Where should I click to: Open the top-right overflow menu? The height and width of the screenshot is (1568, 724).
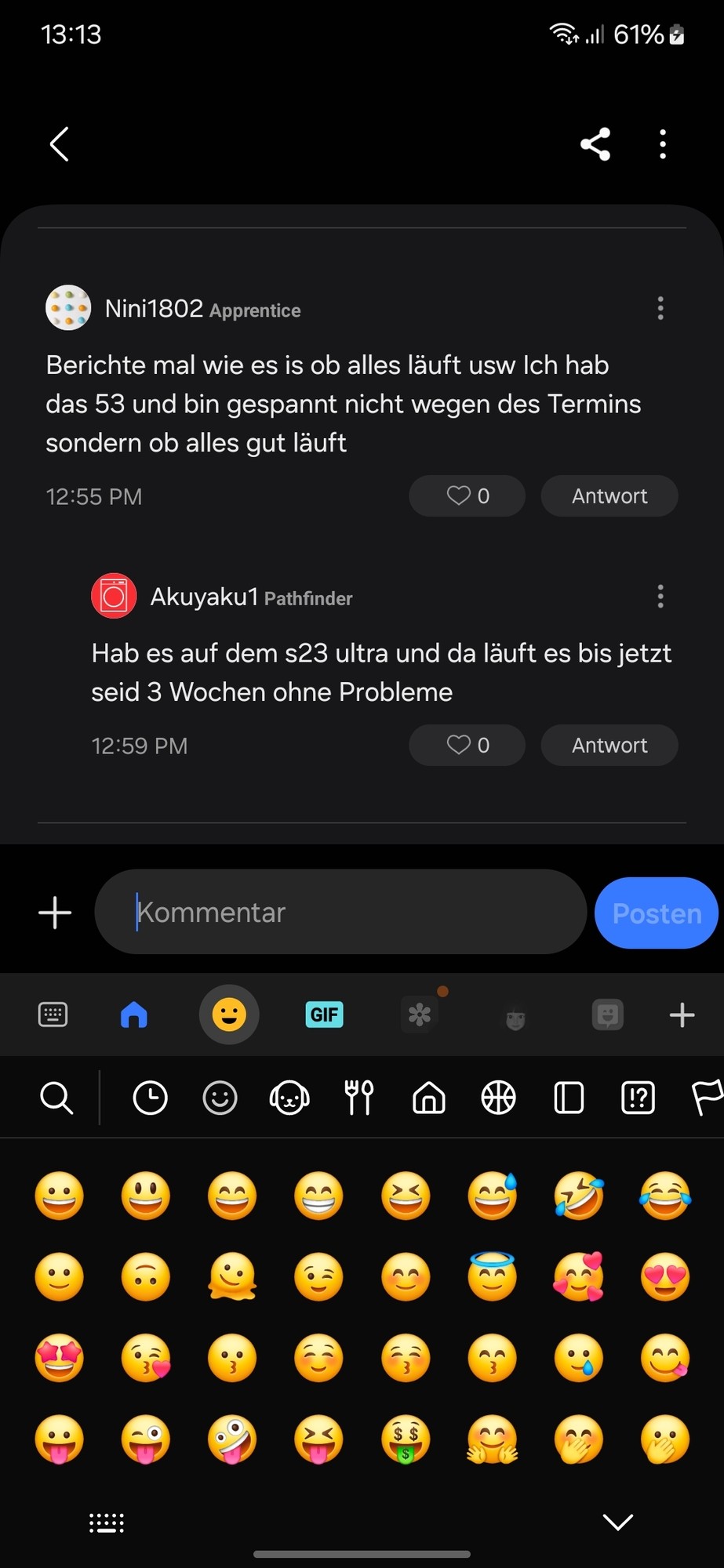click(x=663, y=144)
